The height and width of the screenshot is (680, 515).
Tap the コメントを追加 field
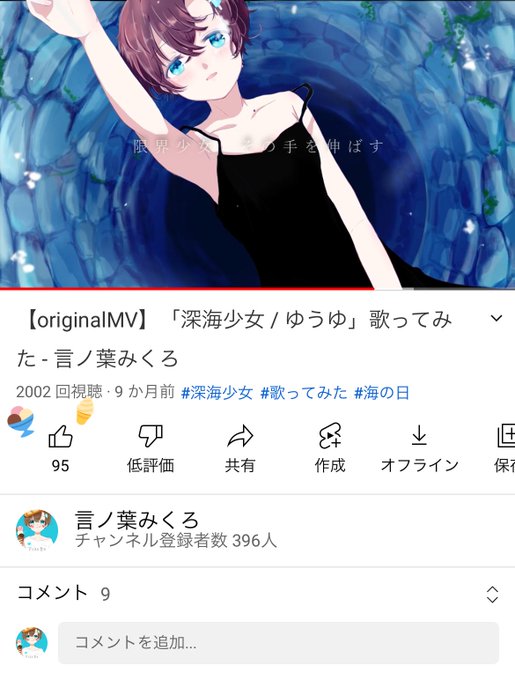click(x=278, y=643)
